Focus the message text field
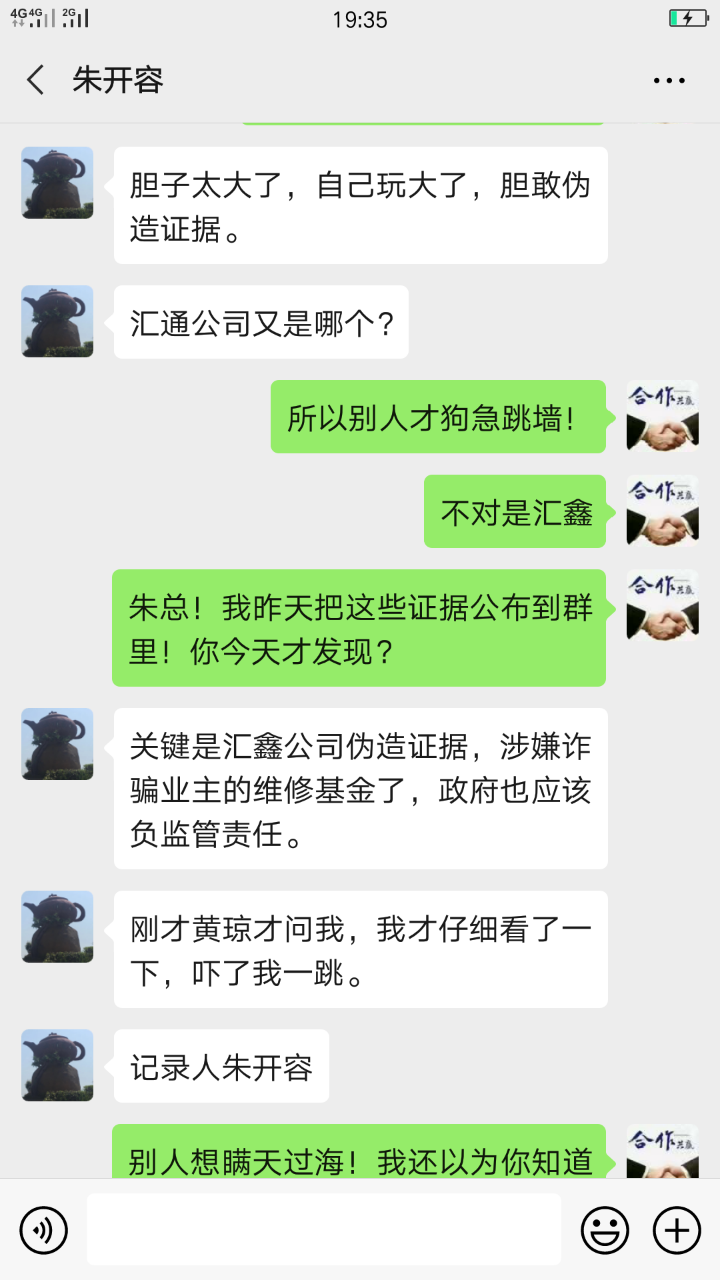 (x=323, y=1229)
